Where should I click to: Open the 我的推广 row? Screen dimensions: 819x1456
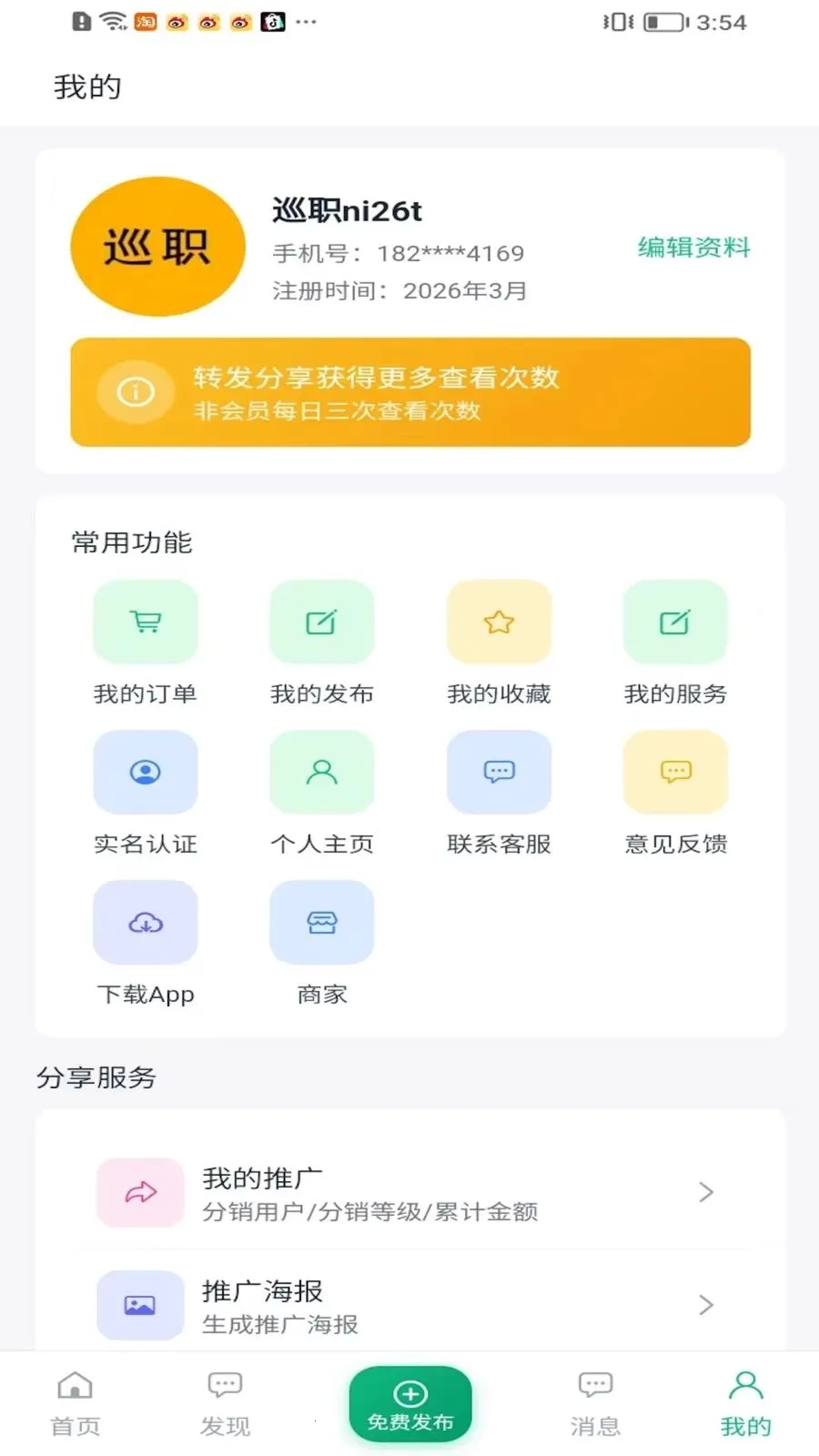[x=409, y=1192]
